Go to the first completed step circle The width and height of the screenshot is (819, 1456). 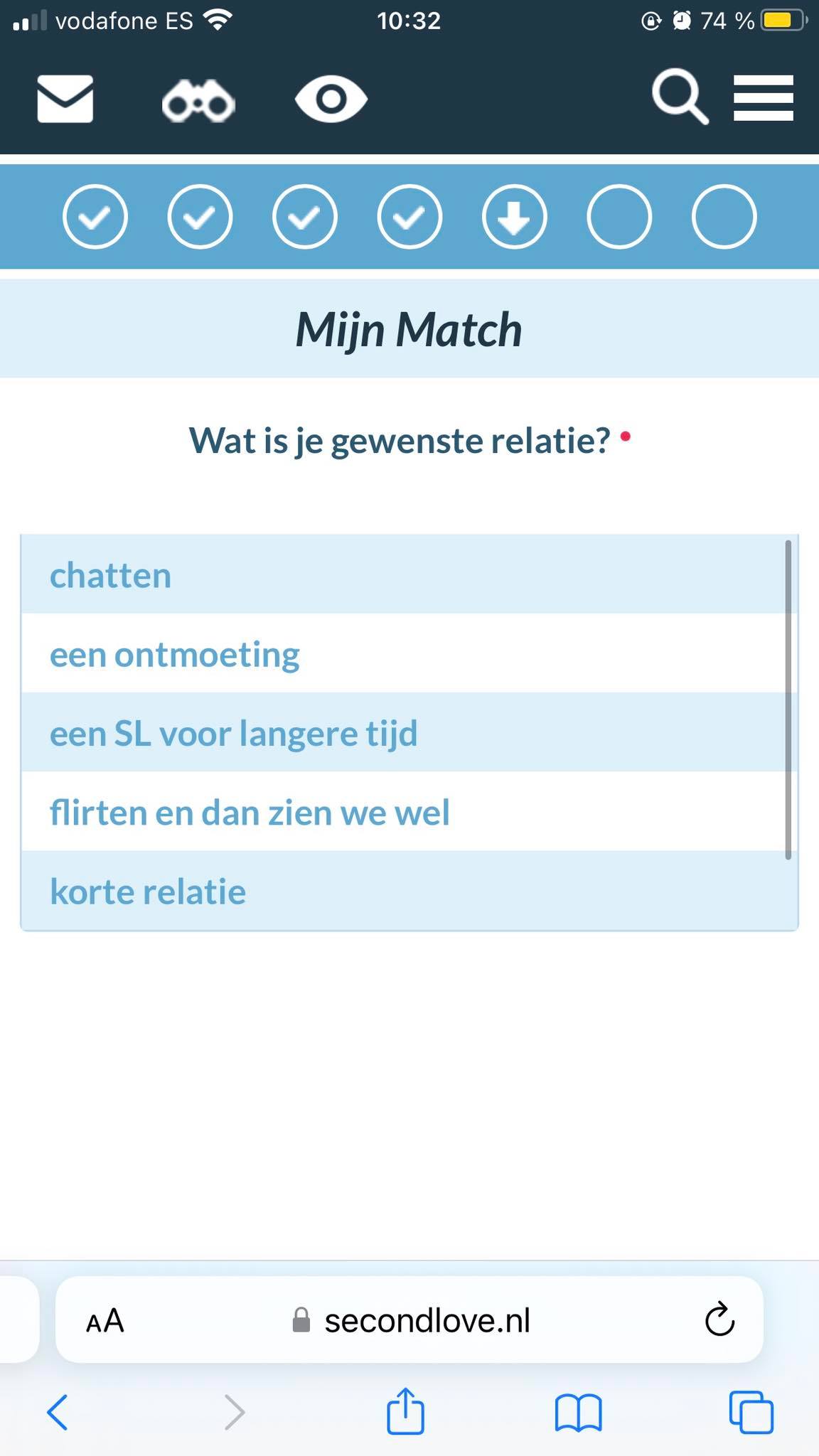pyautogui.click(x=95, y=216)
